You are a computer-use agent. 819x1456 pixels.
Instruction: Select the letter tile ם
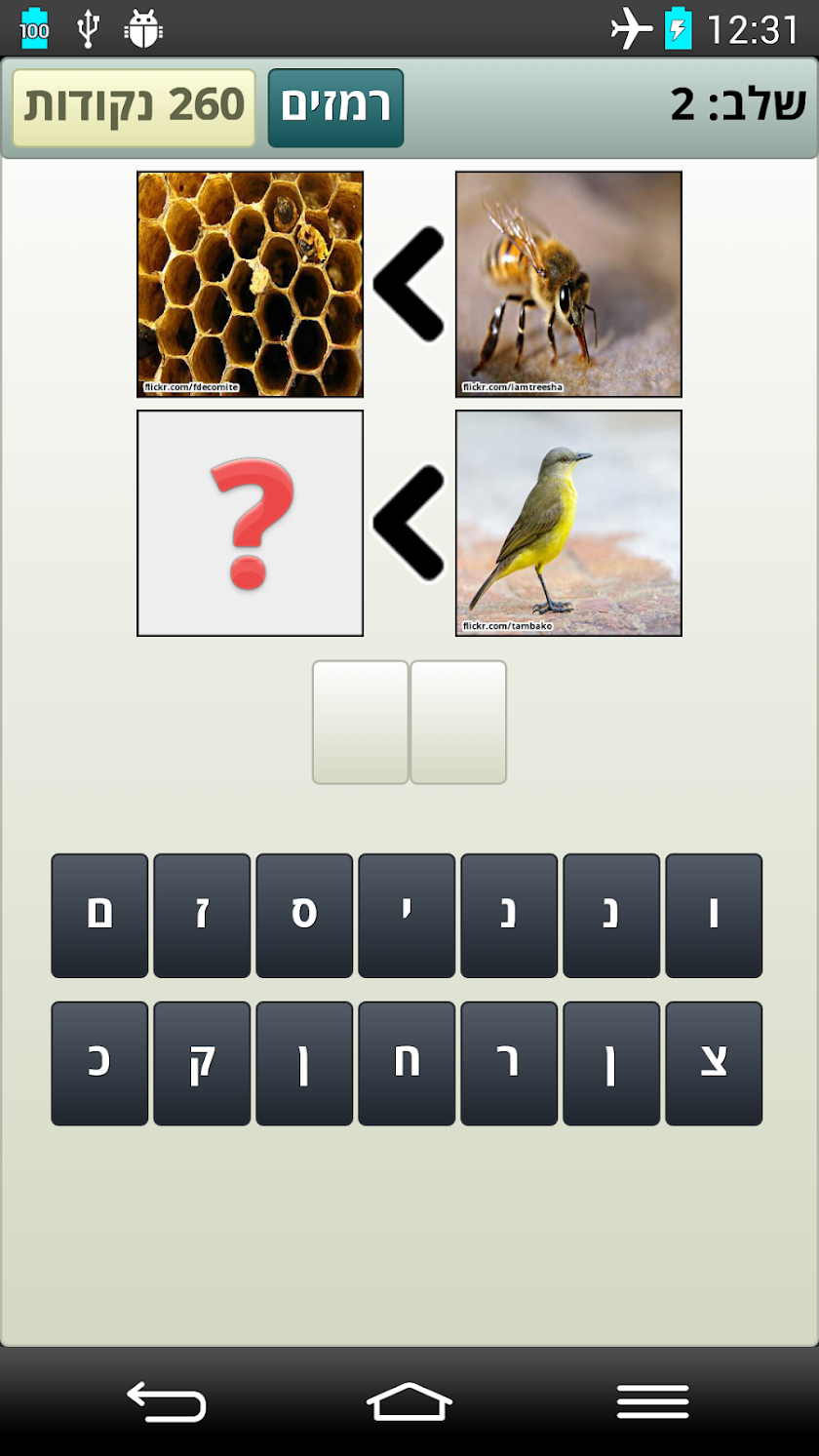tap(99, 915)
